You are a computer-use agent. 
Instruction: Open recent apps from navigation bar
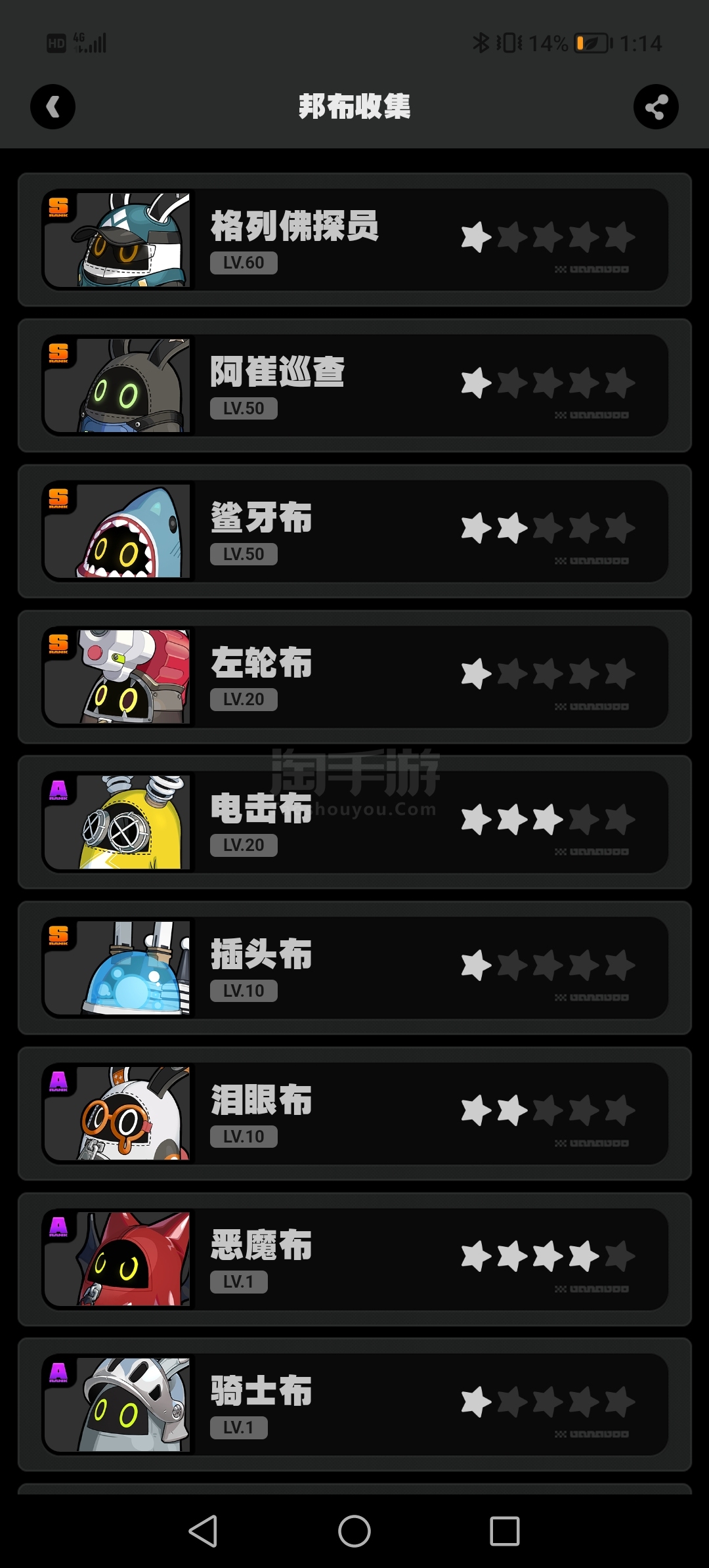(x=505, y=1531)
